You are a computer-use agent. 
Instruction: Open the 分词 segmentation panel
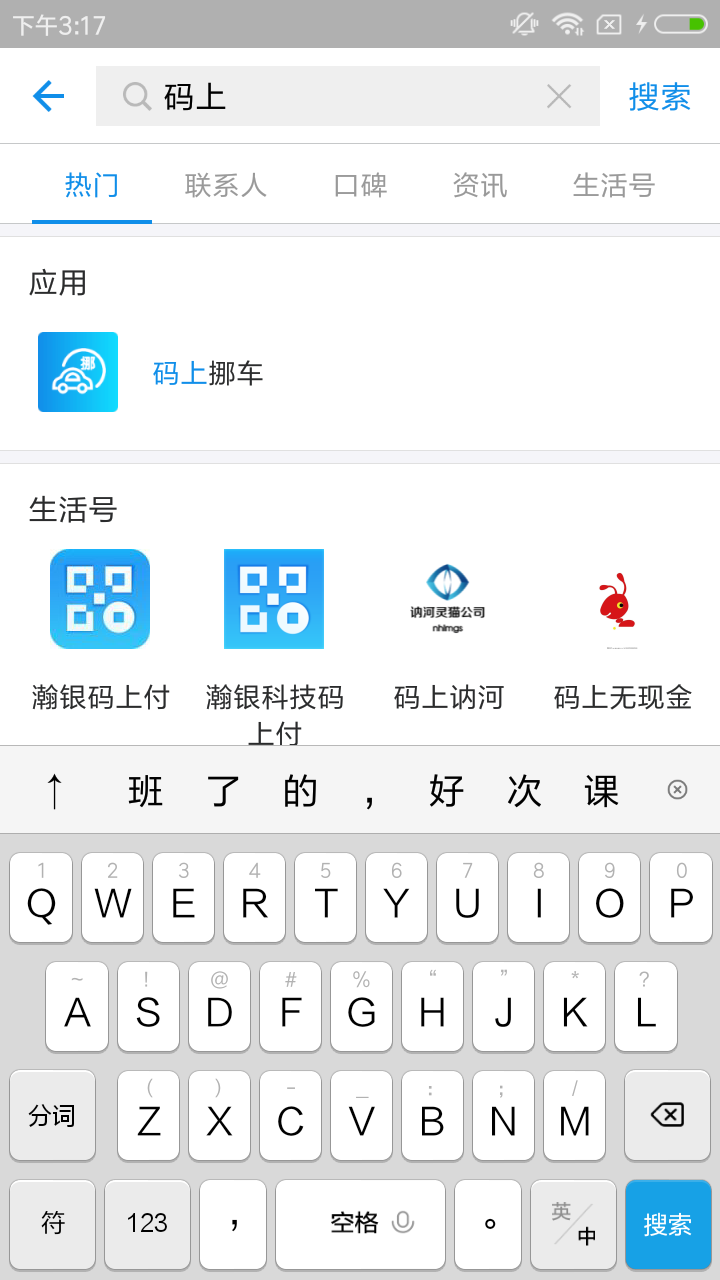pyautogui.click(x=52, y=1115)
